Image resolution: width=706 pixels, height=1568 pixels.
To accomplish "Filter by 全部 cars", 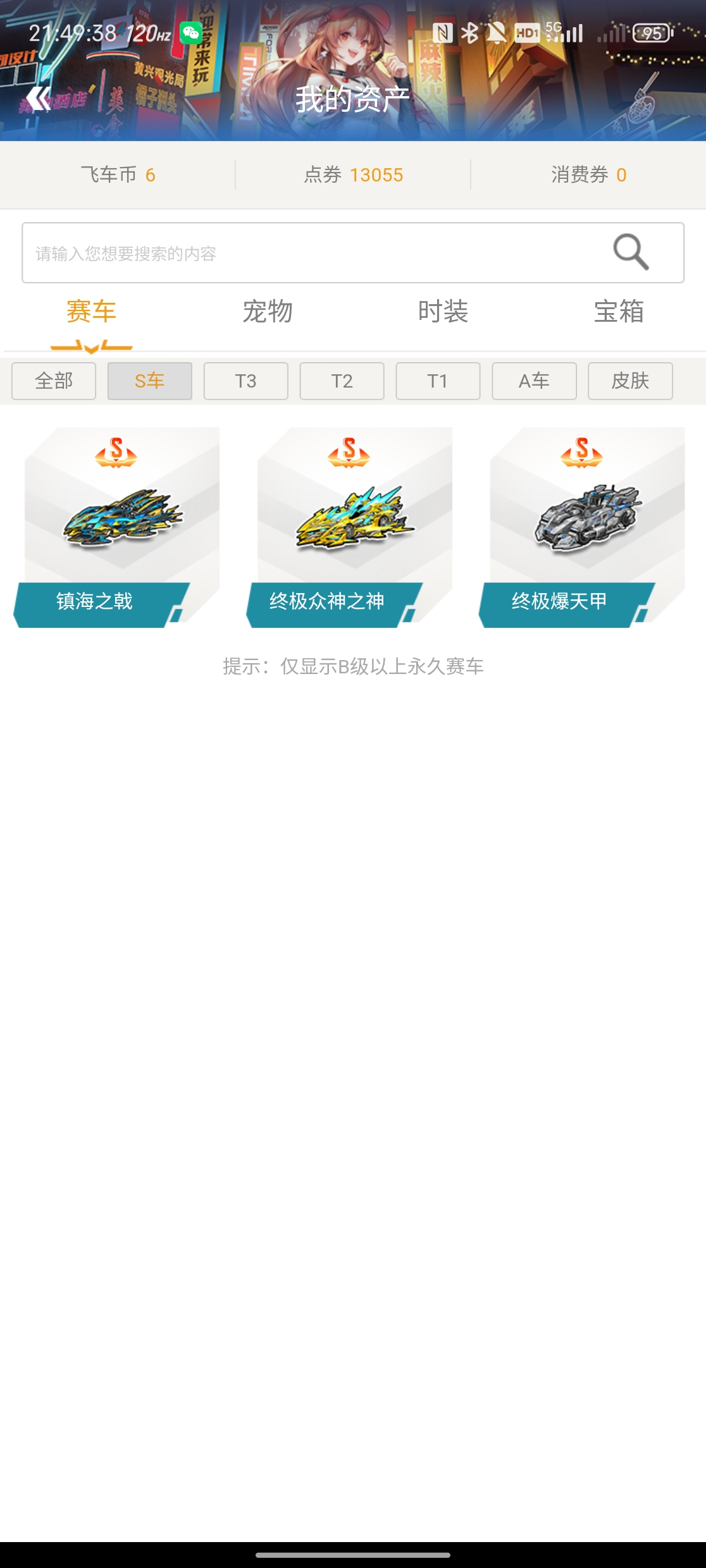I will (x=54, y=381).
